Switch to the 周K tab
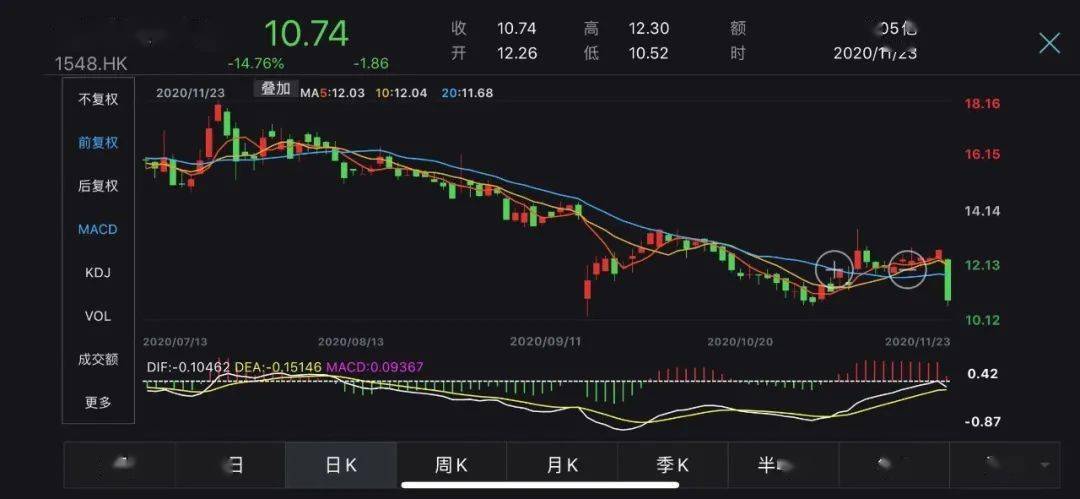The image size is (1080, 499). coord(451,465)
